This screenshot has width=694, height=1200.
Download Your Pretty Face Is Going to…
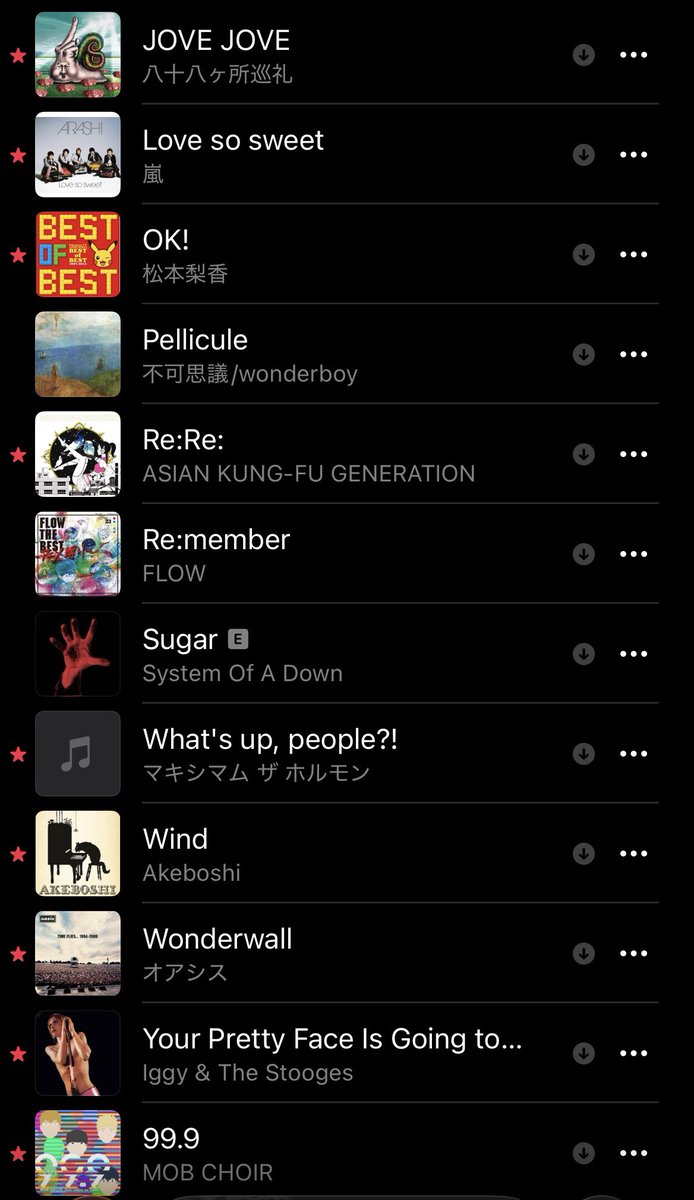point(584,1053)
